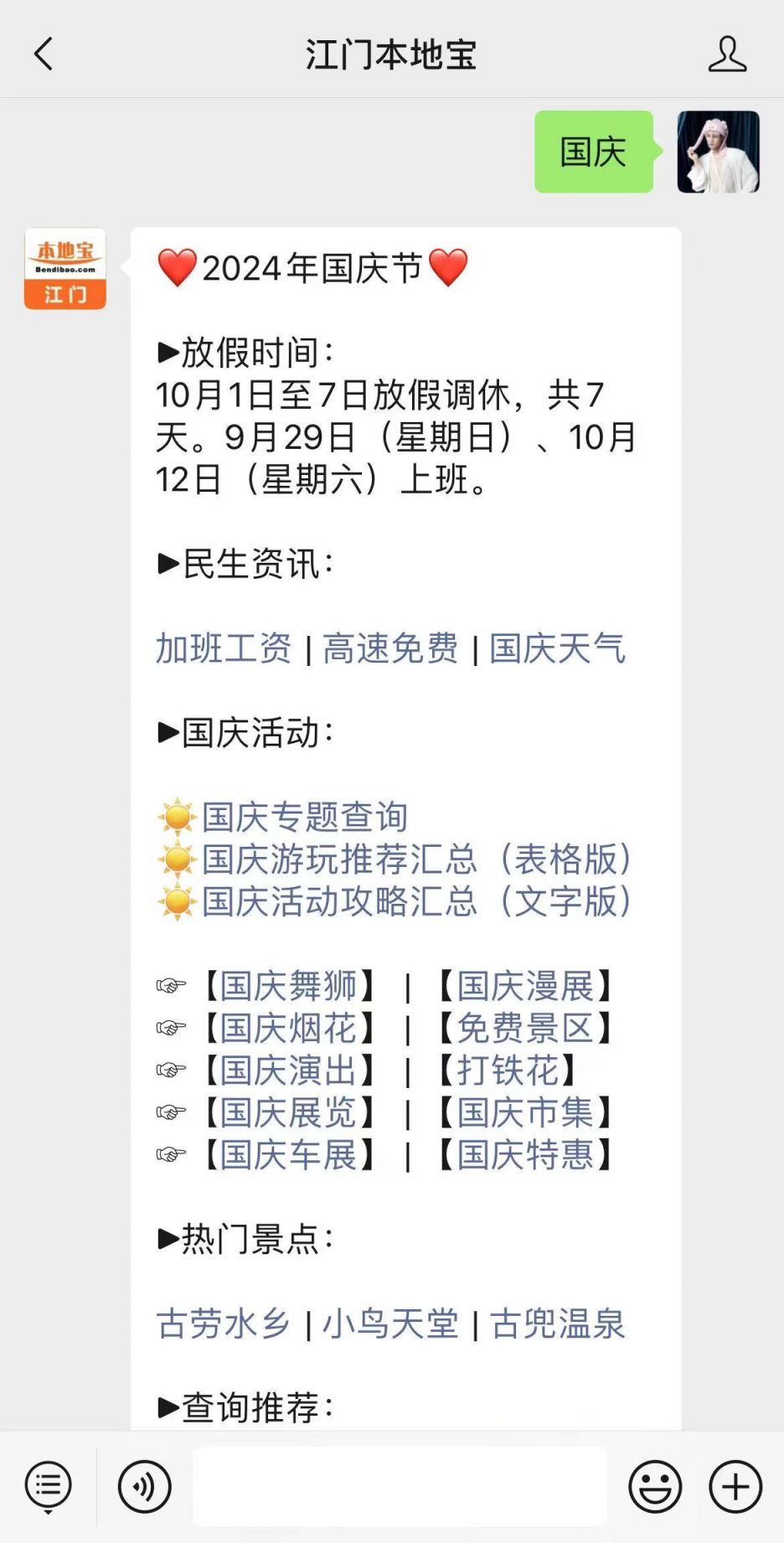
Task: Tap the message text field
Action: point(400,1487)
